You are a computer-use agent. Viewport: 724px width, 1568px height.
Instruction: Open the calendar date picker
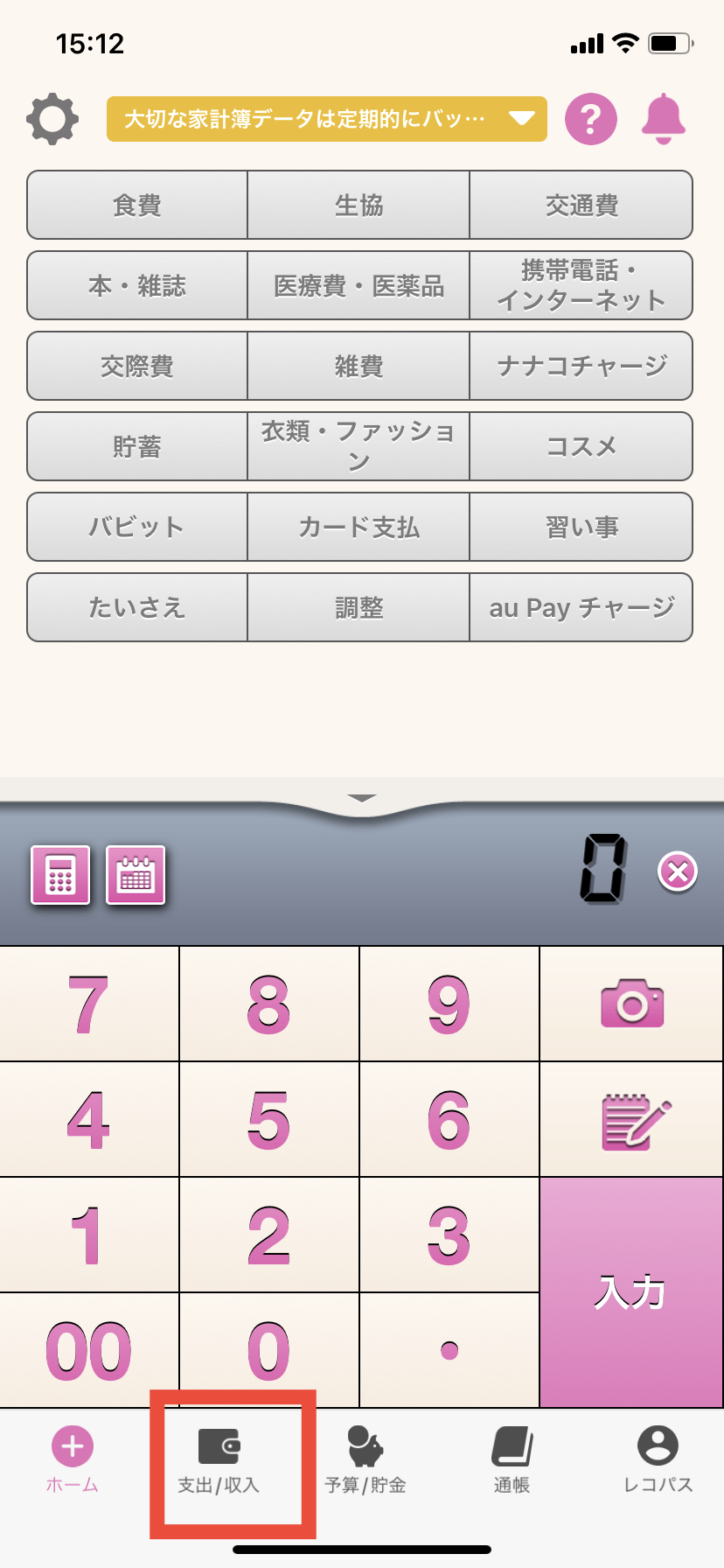(136, 874)
